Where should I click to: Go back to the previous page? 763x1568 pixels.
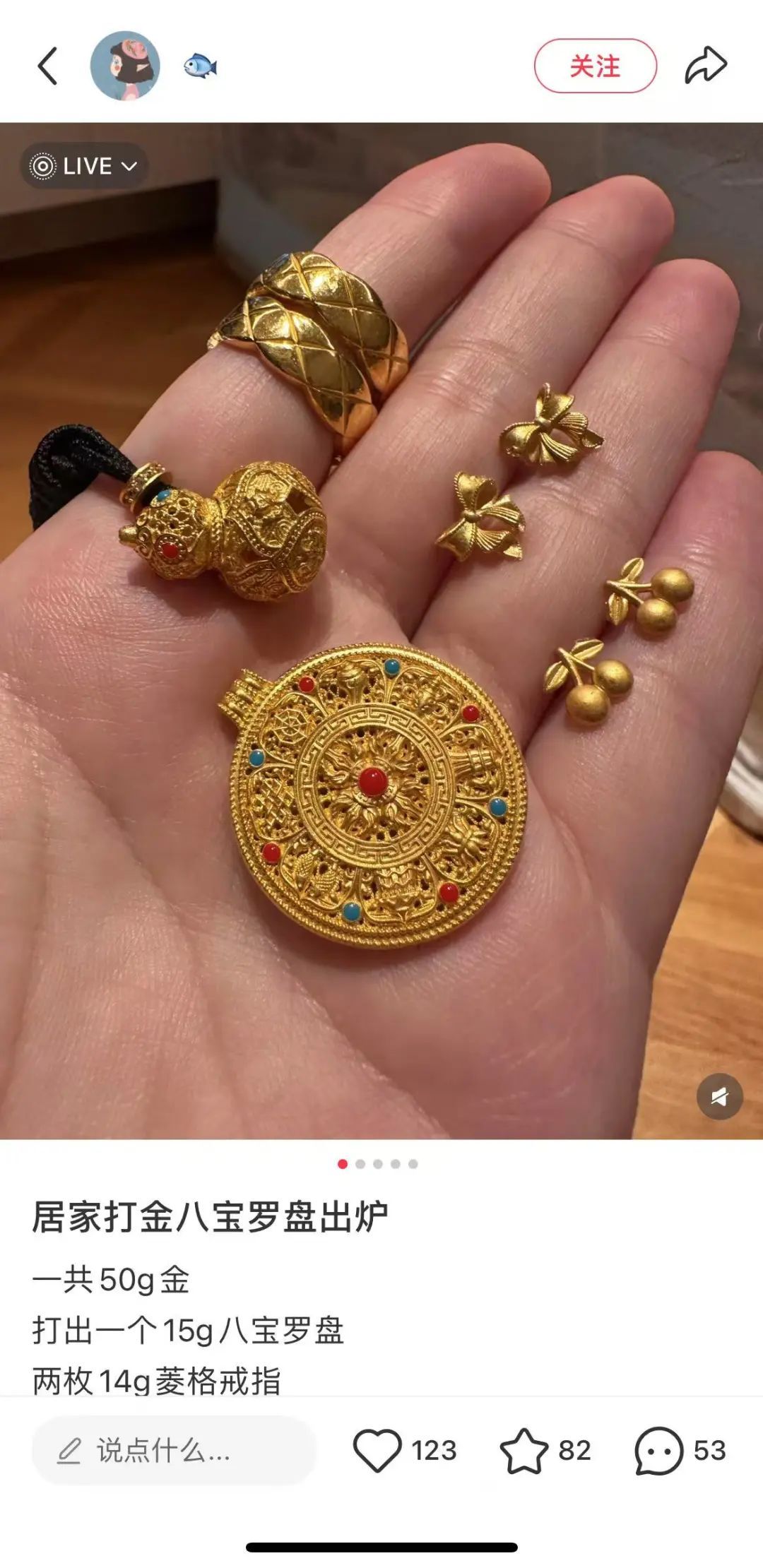tap(47, 66)
